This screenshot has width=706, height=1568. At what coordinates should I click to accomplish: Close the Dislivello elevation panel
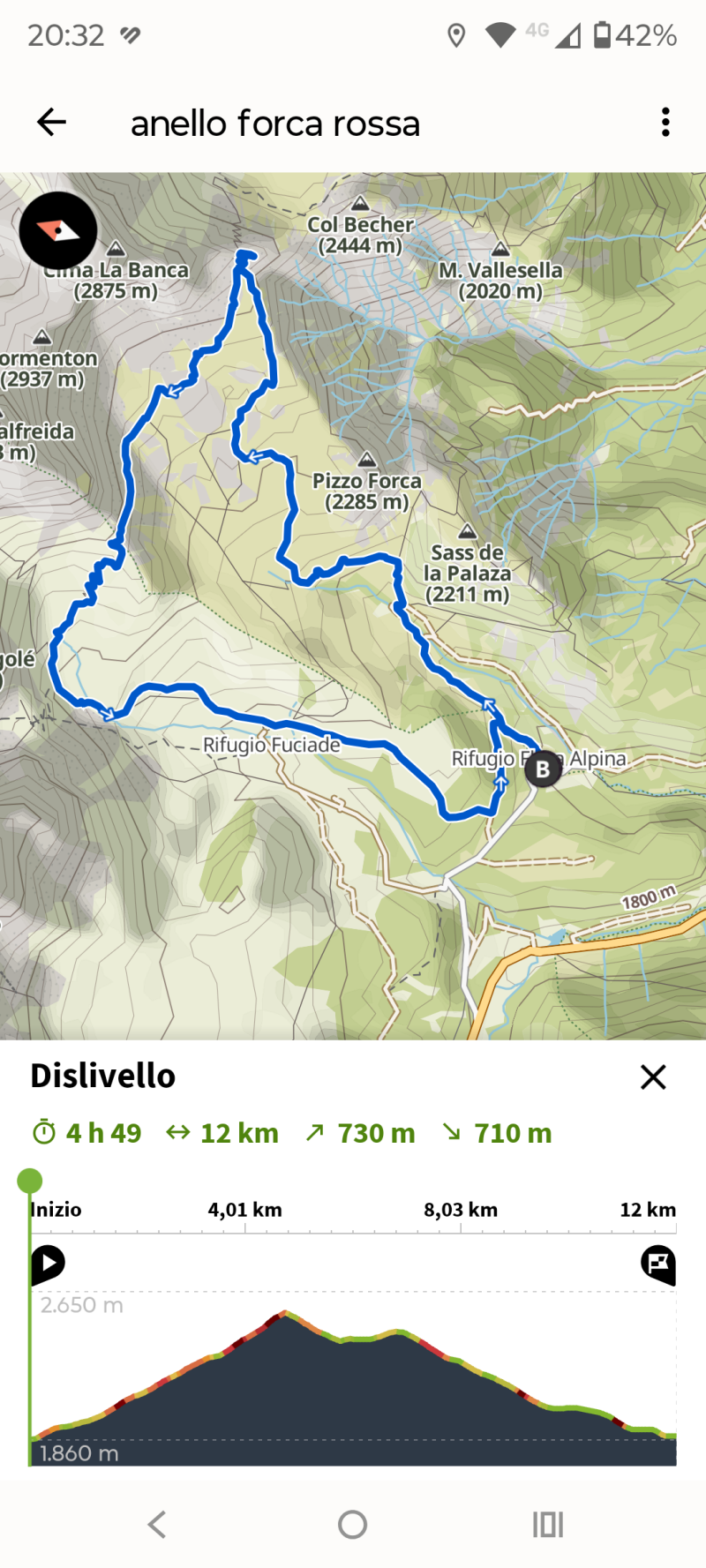click(x=653, y=1077)
